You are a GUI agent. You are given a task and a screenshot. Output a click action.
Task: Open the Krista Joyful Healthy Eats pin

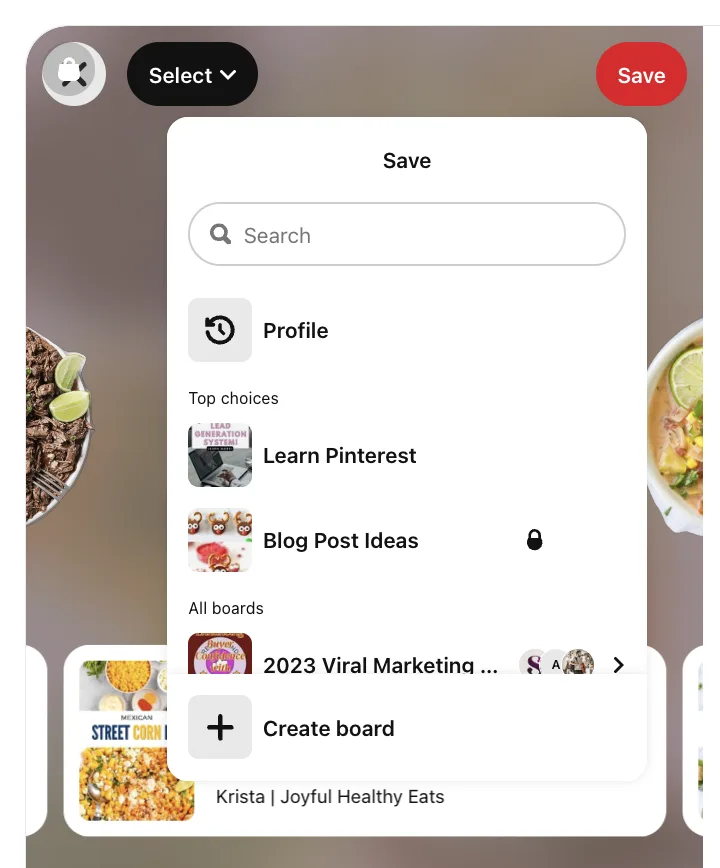pyautogui.click(x=330, y=797)
